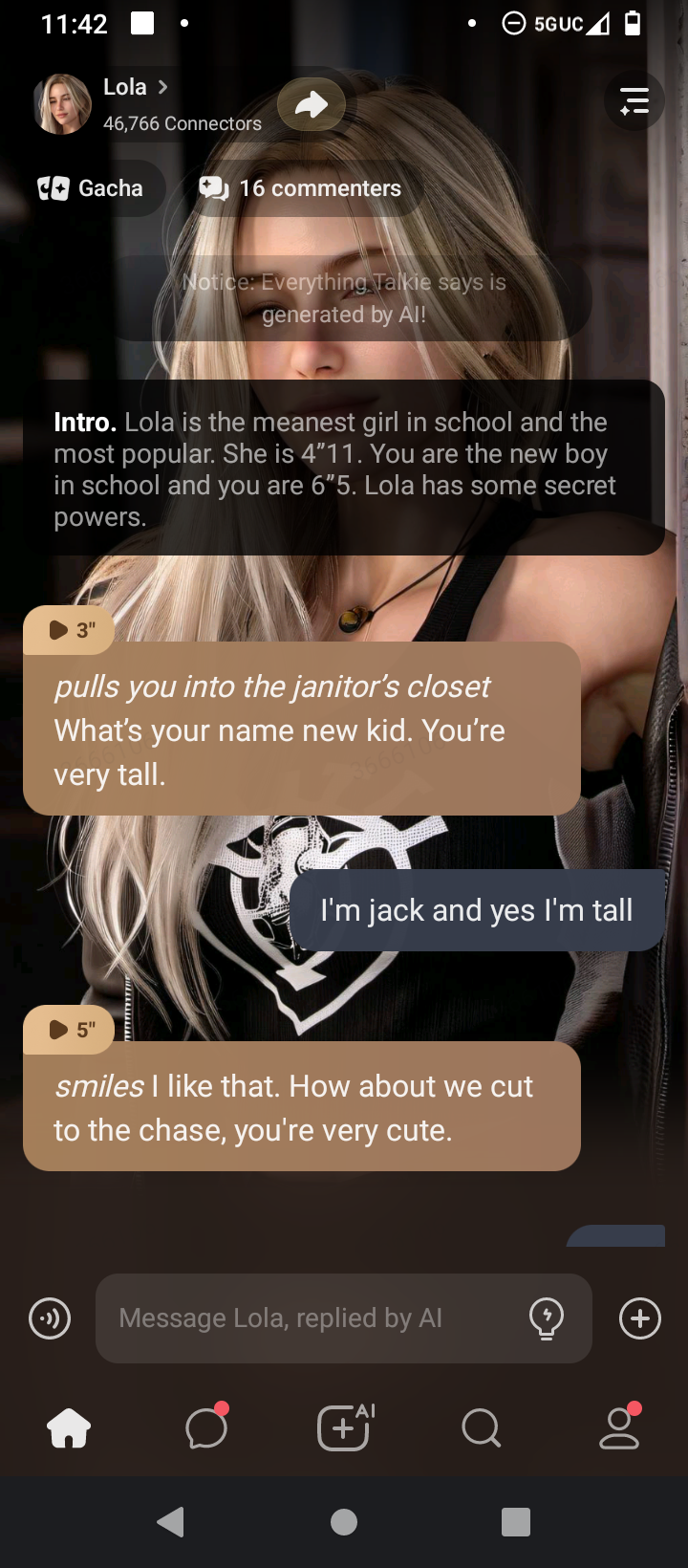This screenshot has height=1568, width=688.
Task: View the 16 commenters
Action: 301,188
